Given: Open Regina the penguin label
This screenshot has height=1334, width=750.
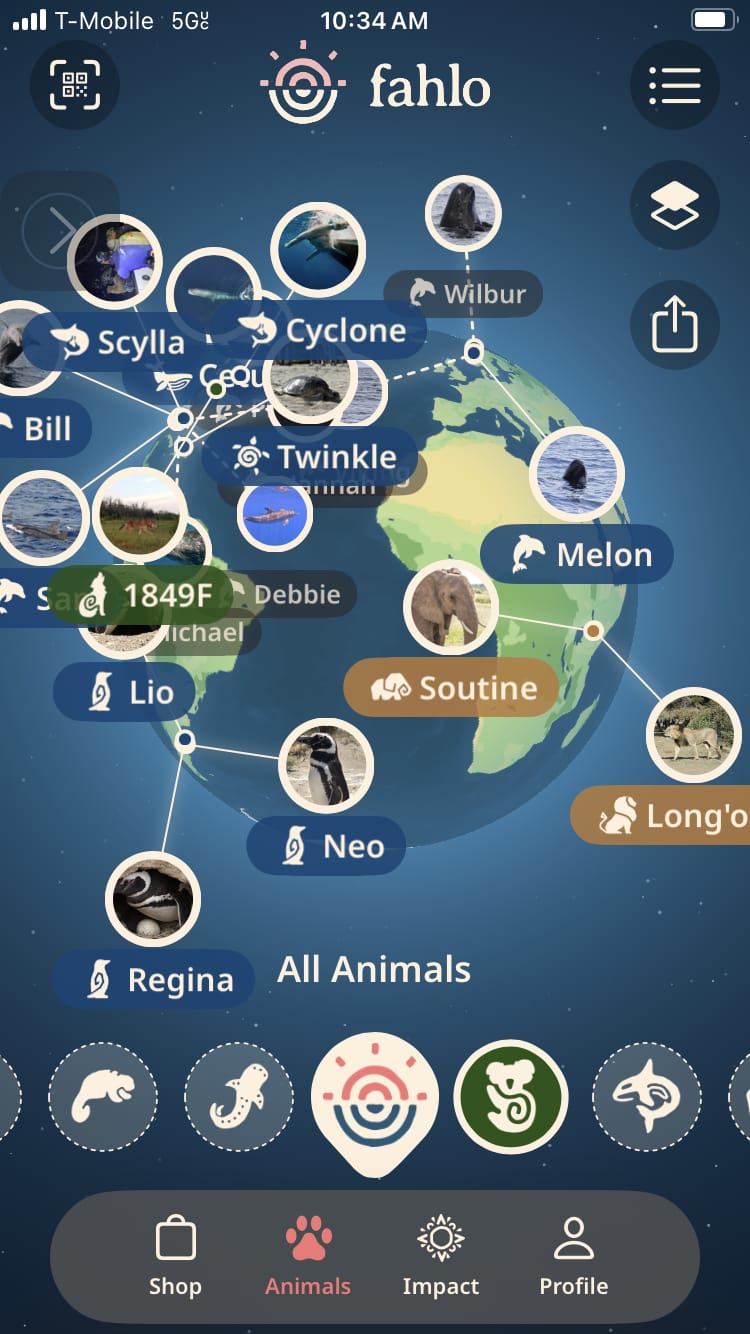Looking at the screenshot, I should [153, 980].
